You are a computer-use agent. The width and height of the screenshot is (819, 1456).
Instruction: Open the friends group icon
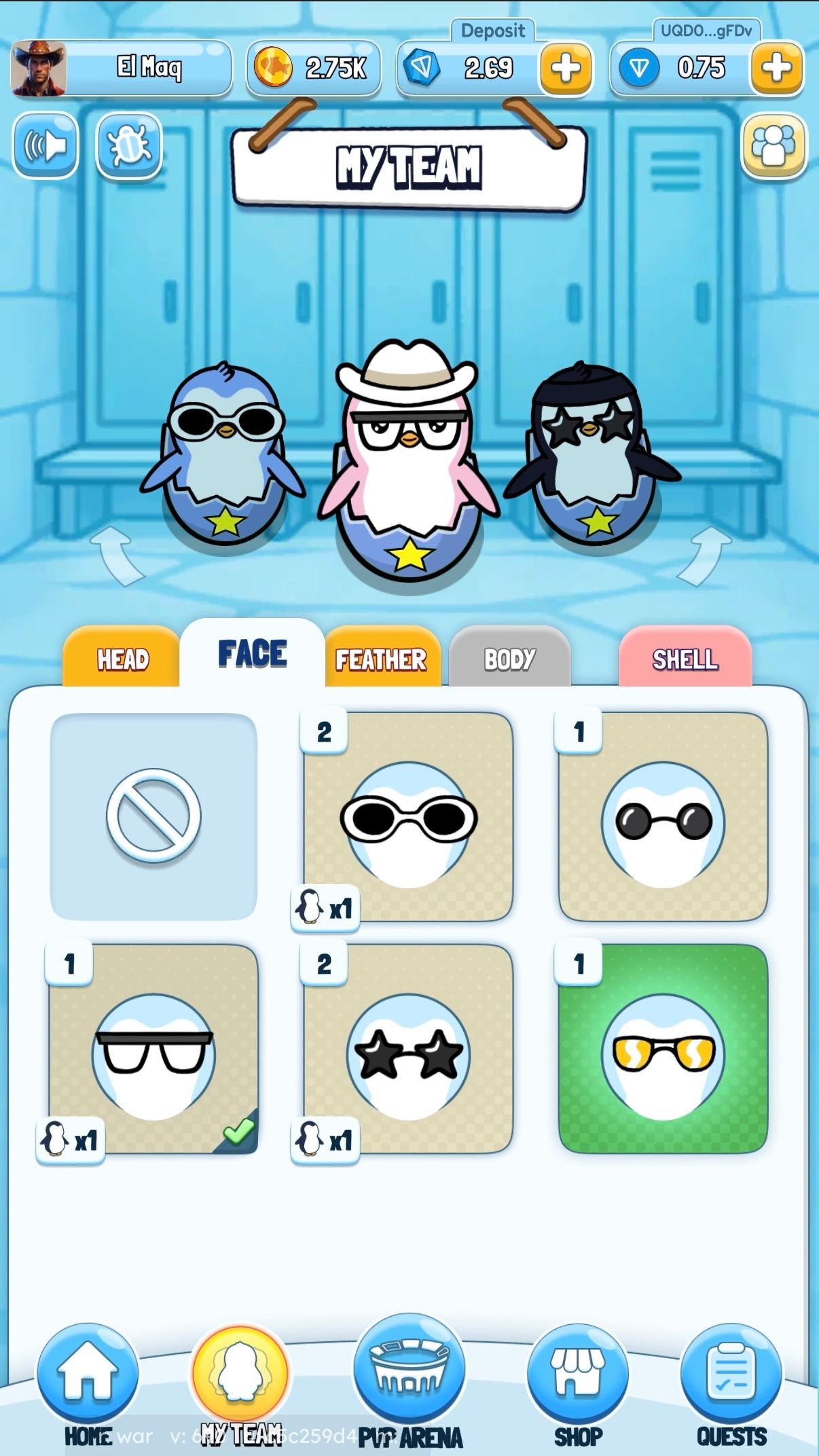(773, 145)
